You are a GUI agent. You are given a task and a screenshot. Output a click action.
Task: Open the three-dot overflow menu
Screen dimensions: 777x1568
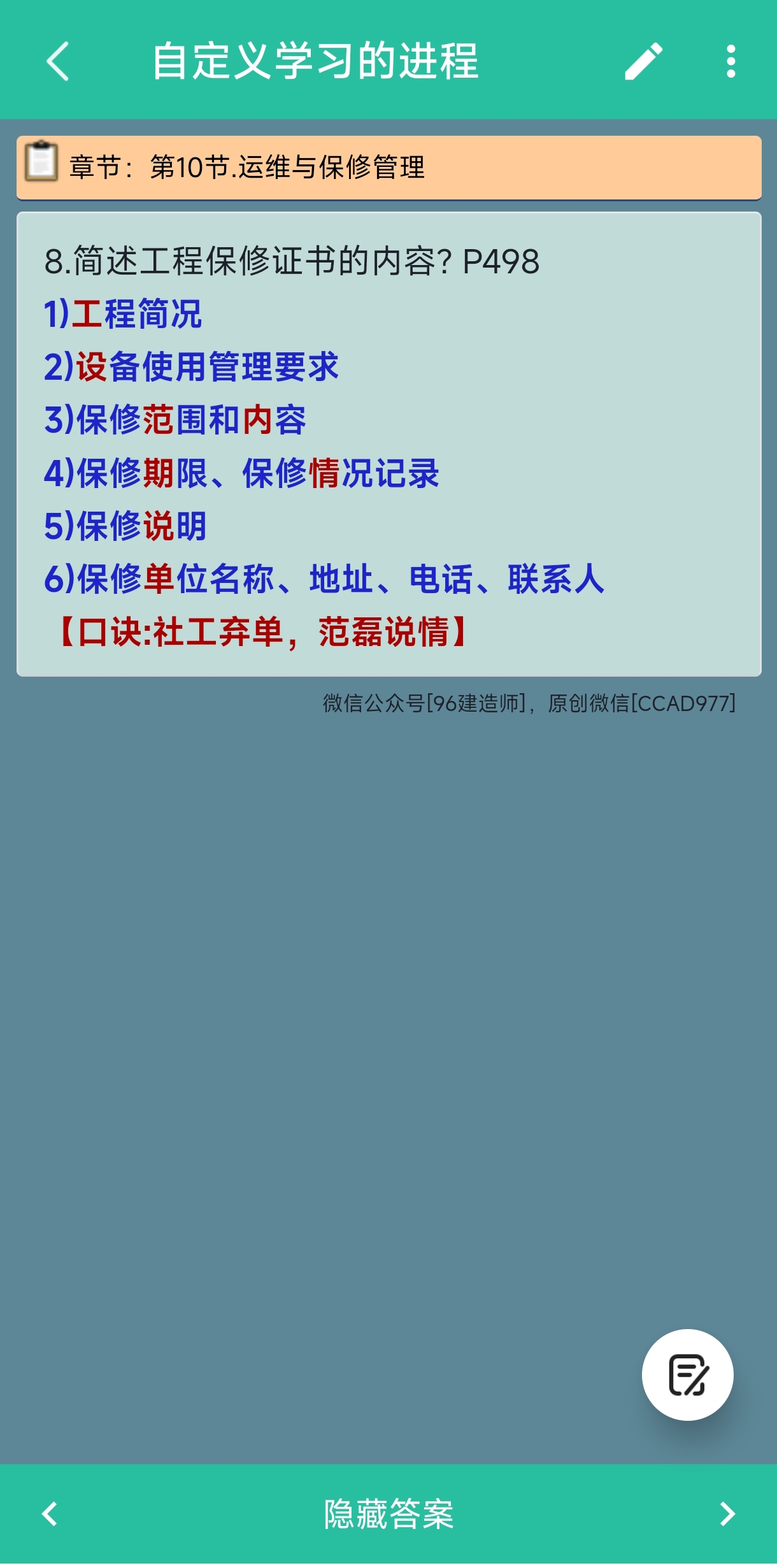(731, 62)
